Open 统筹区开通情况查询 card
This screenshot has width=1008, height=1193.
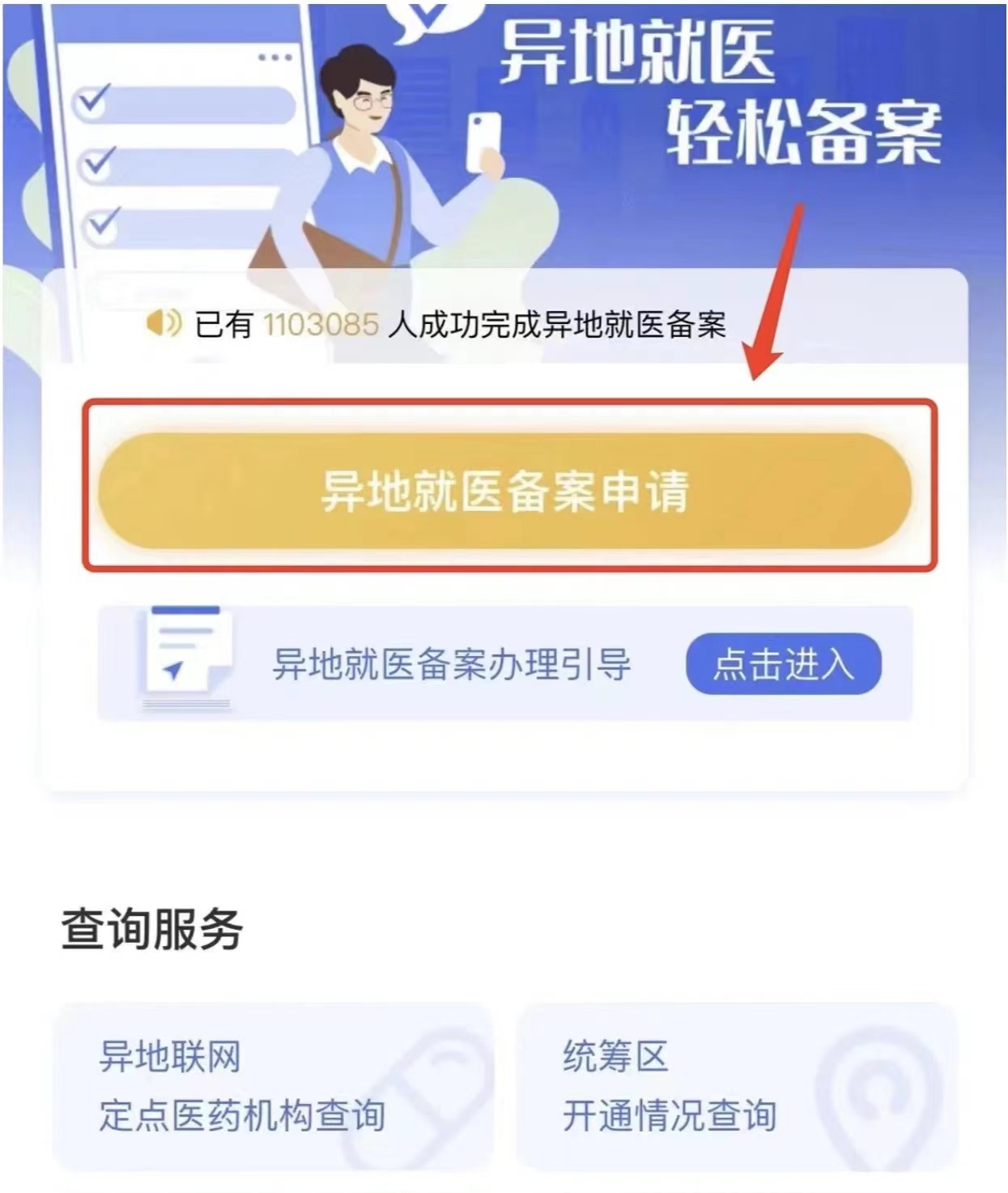[736, 1087]
